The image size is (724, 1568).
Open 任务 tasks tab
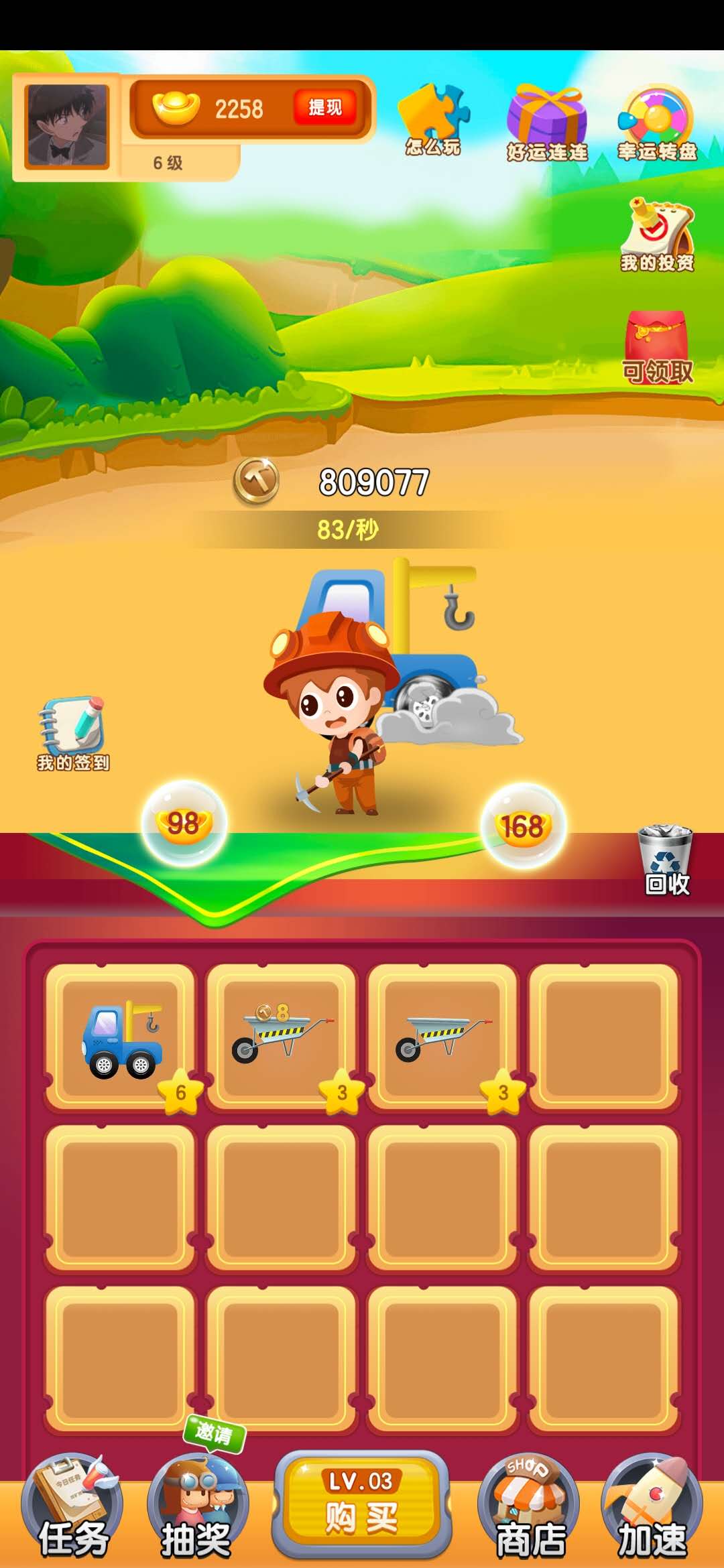pos(72,1508)
